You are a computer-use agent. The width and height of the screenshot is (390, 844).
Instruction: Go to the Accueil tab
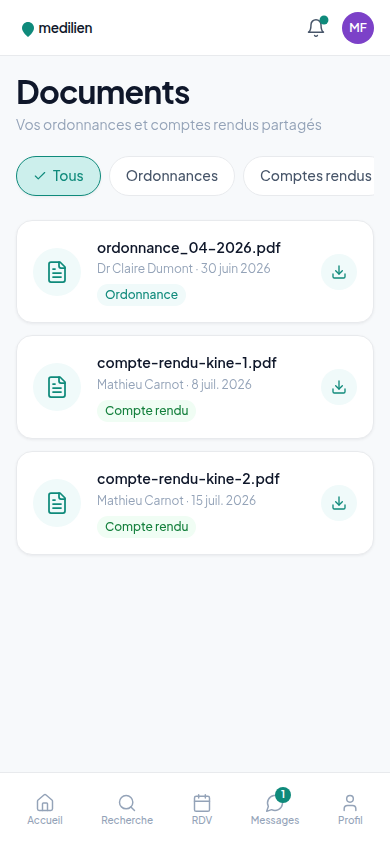point(45,809)
